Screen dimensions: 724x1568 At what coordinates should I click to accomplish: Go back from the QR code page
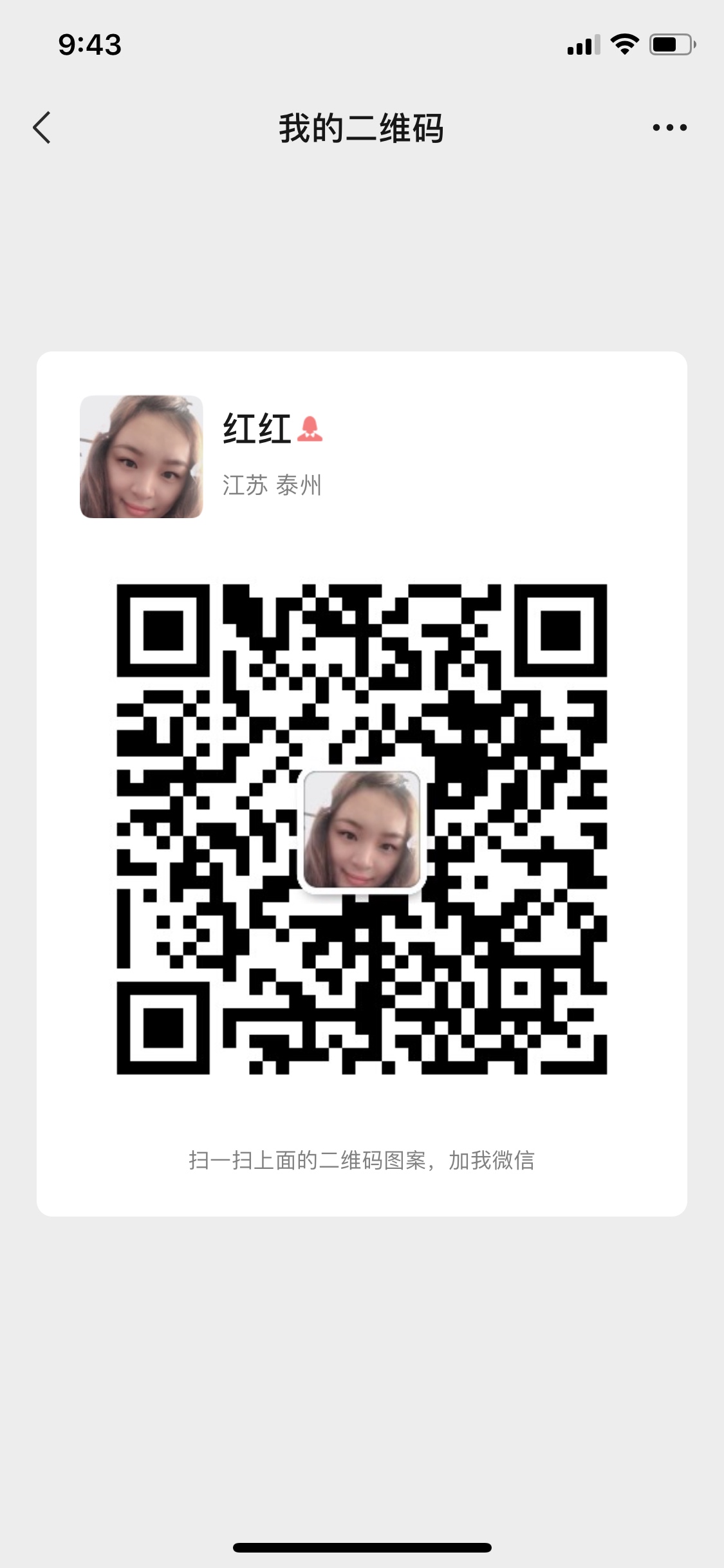(42, 127)
